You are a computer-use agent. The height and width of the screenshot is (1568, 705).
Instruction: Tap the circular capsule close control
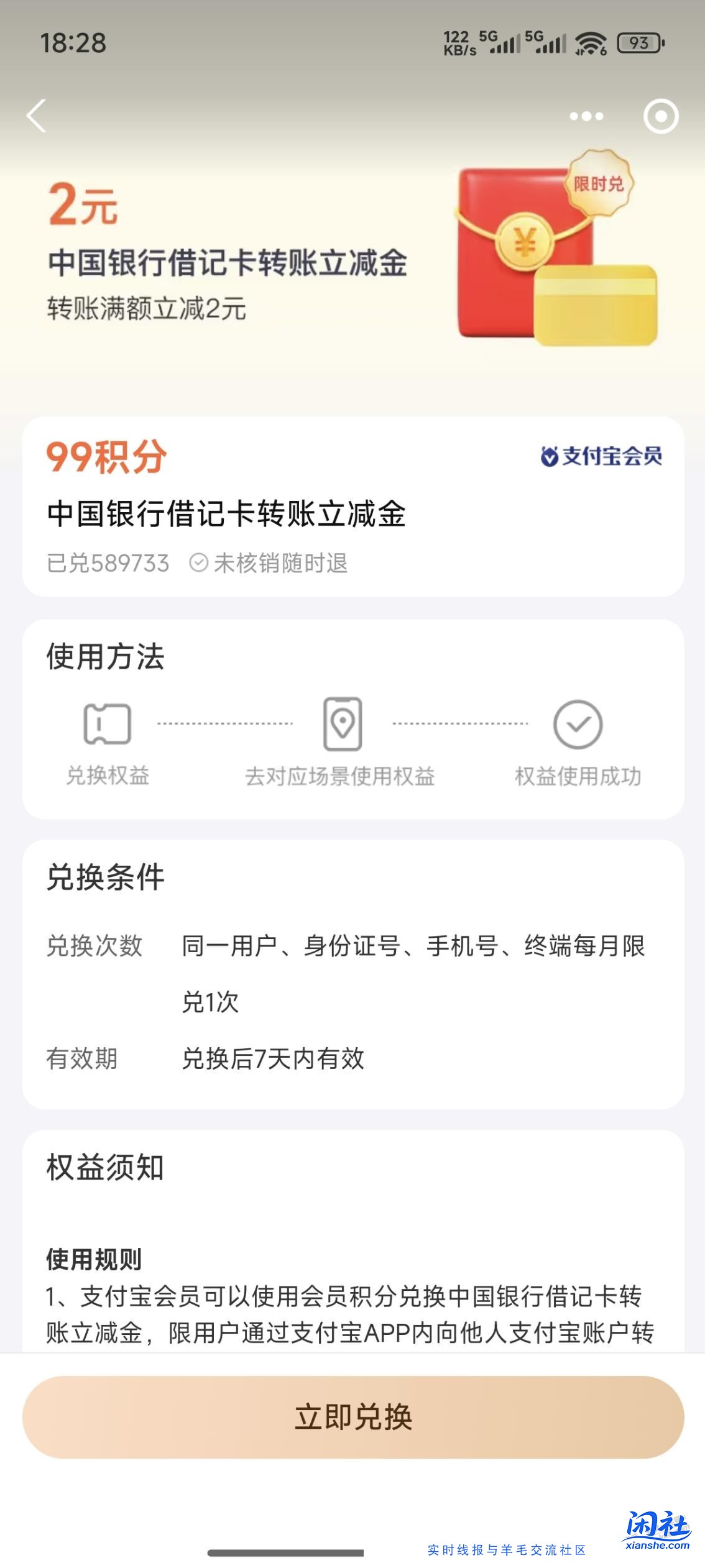(660, 116)
